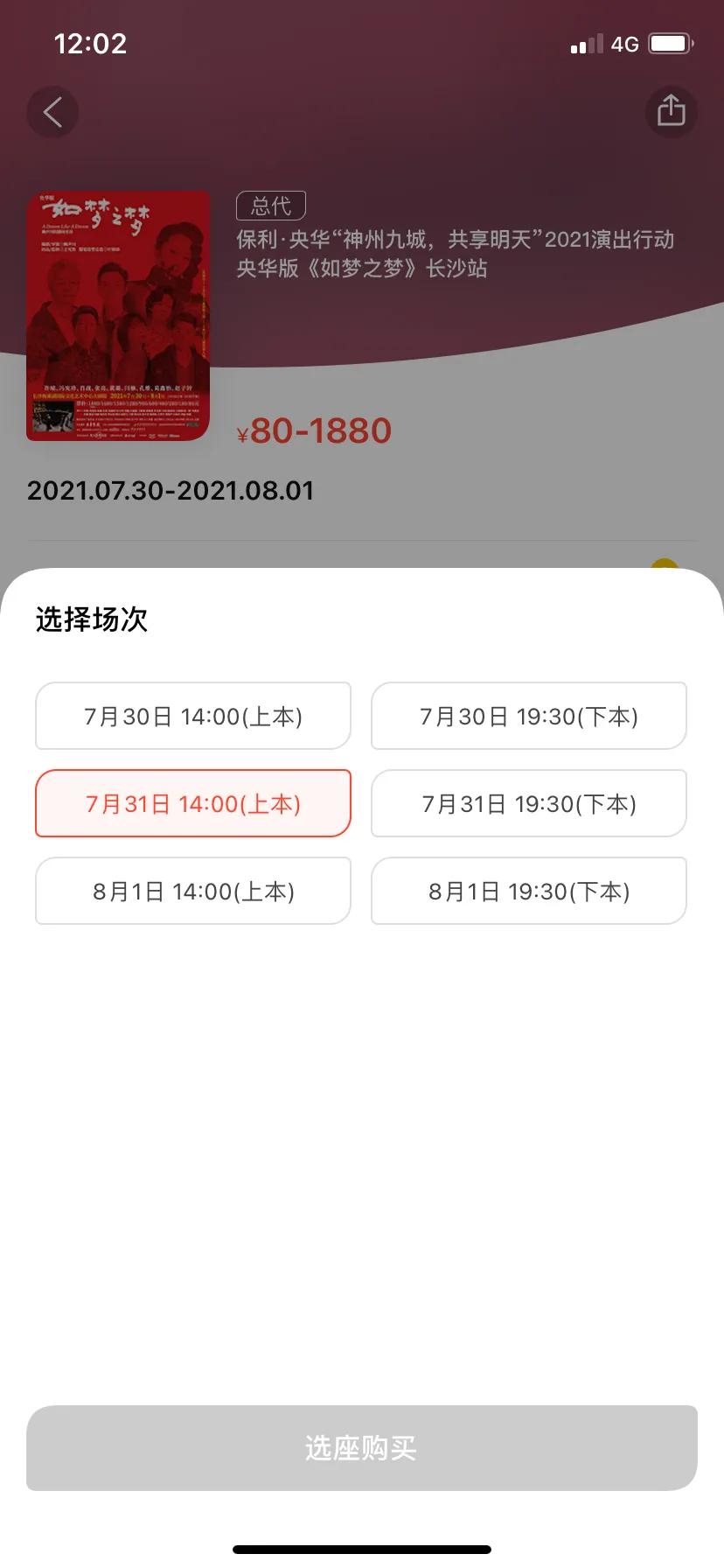Select the 7月31日 19:30(下本) session
Screen dimensions: 724x1568
528,803
